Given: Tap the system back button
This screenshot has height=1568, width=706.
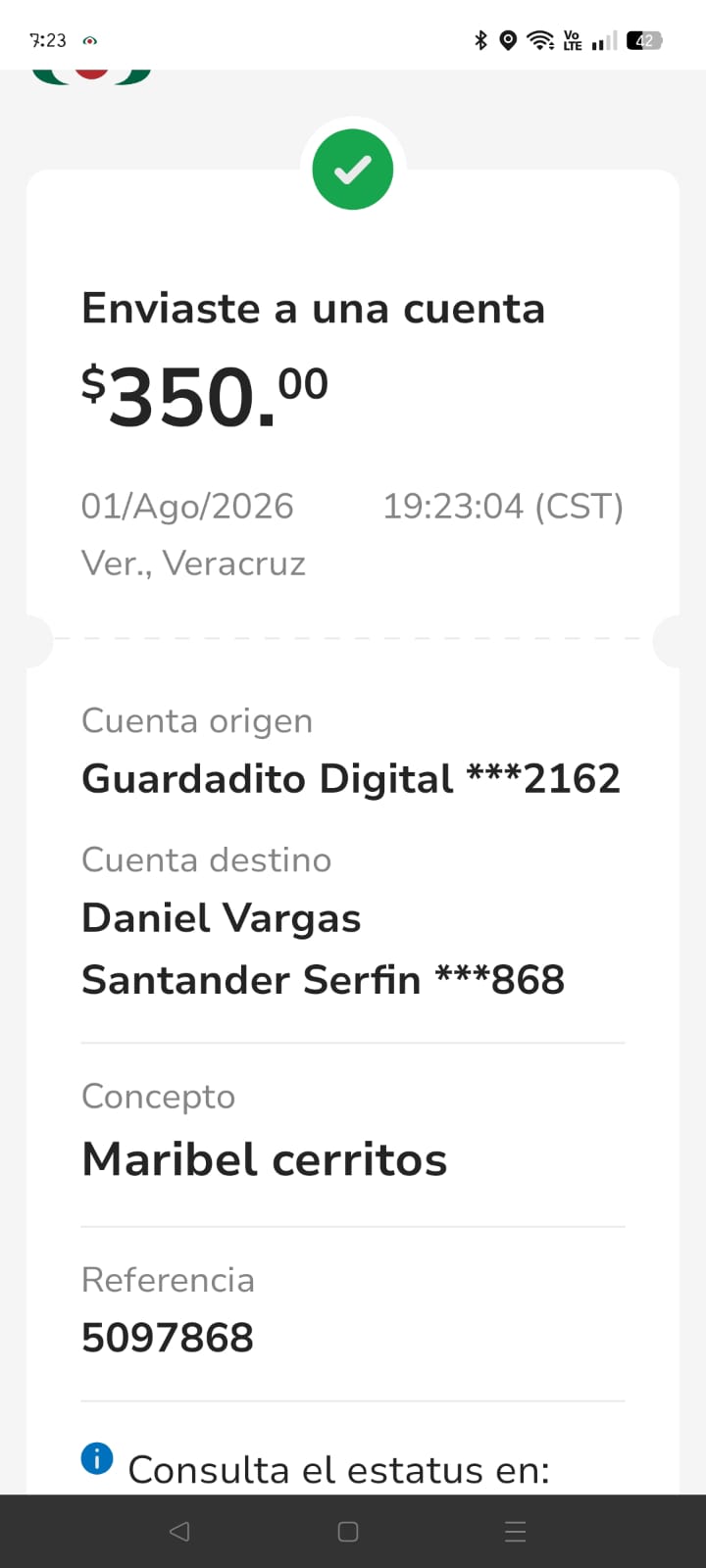Looking at the screenshot, I should 179,1531.
